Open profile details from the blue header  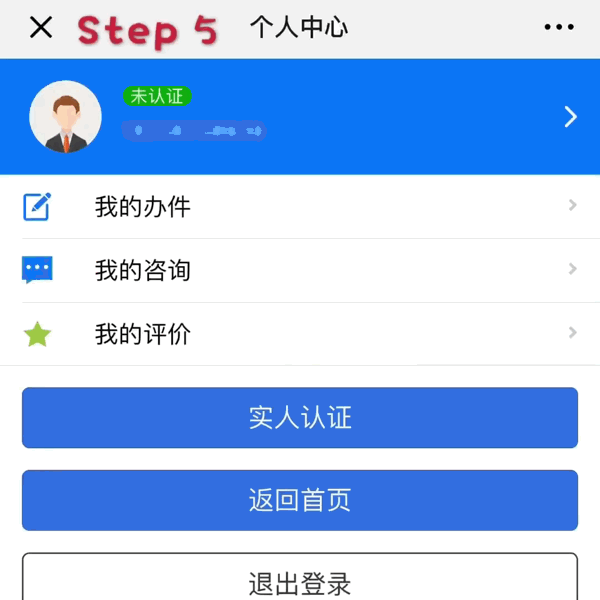[x=570, y=117]
